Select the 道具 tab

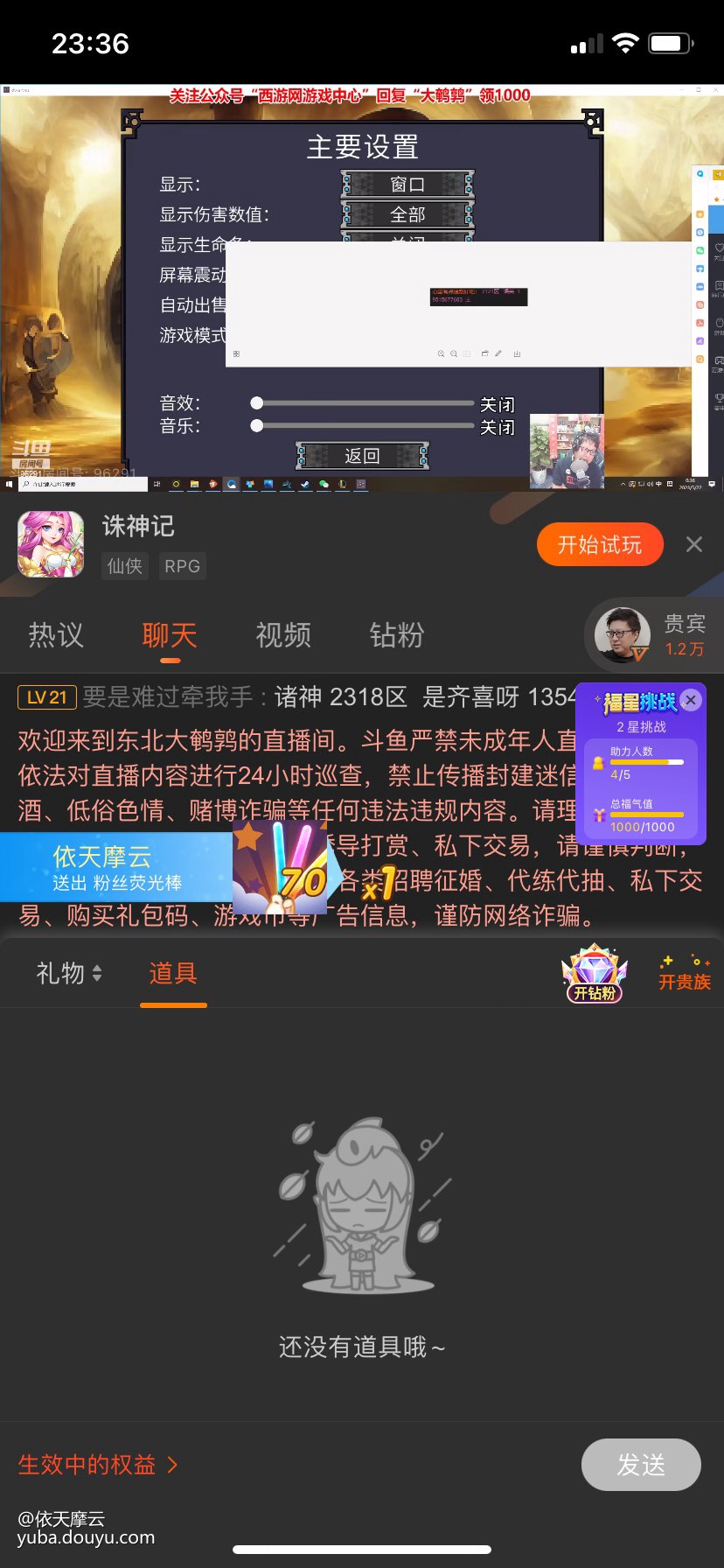(173, 973)
